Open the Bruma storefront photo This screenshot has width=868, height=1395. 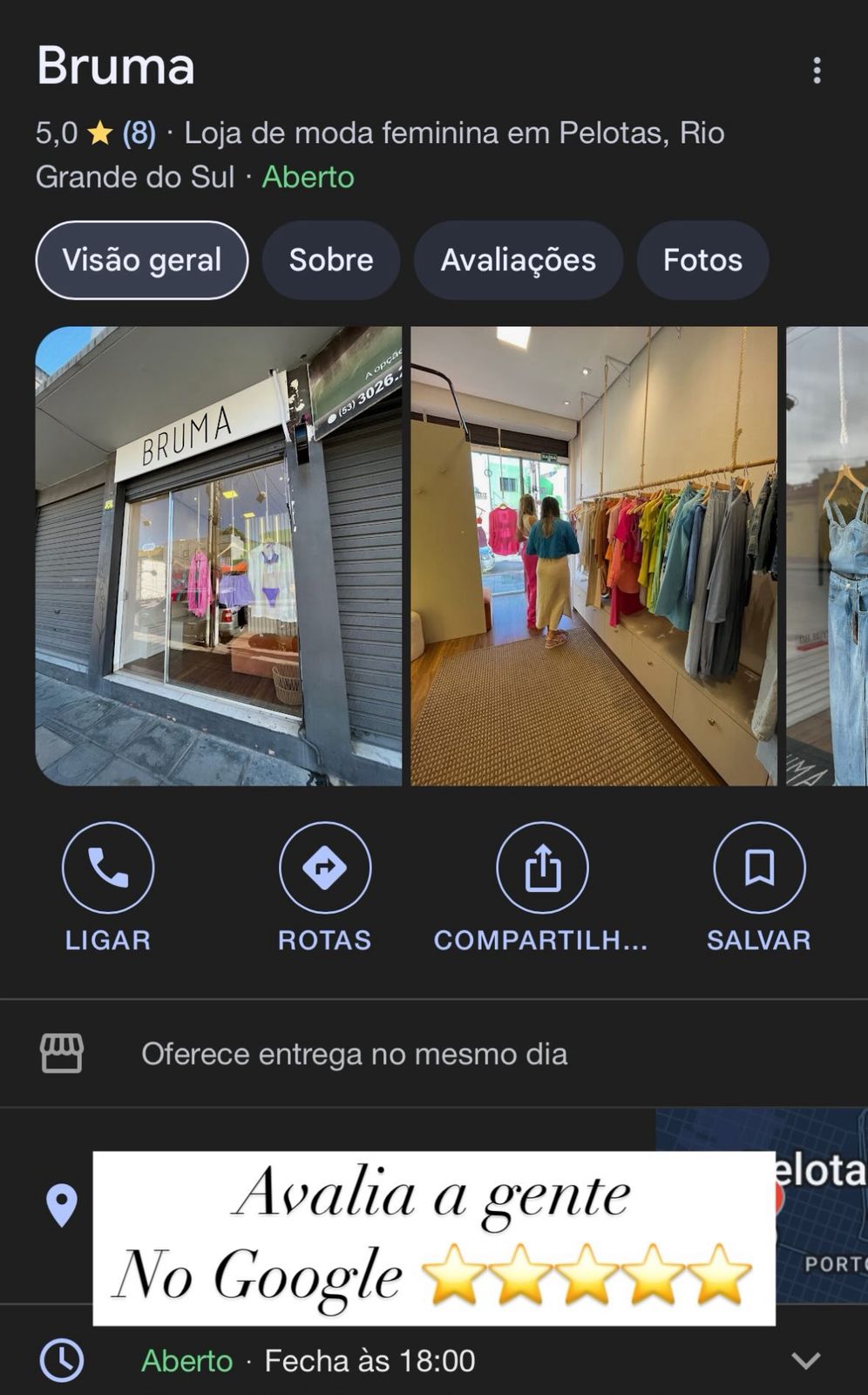pos(218,555)
